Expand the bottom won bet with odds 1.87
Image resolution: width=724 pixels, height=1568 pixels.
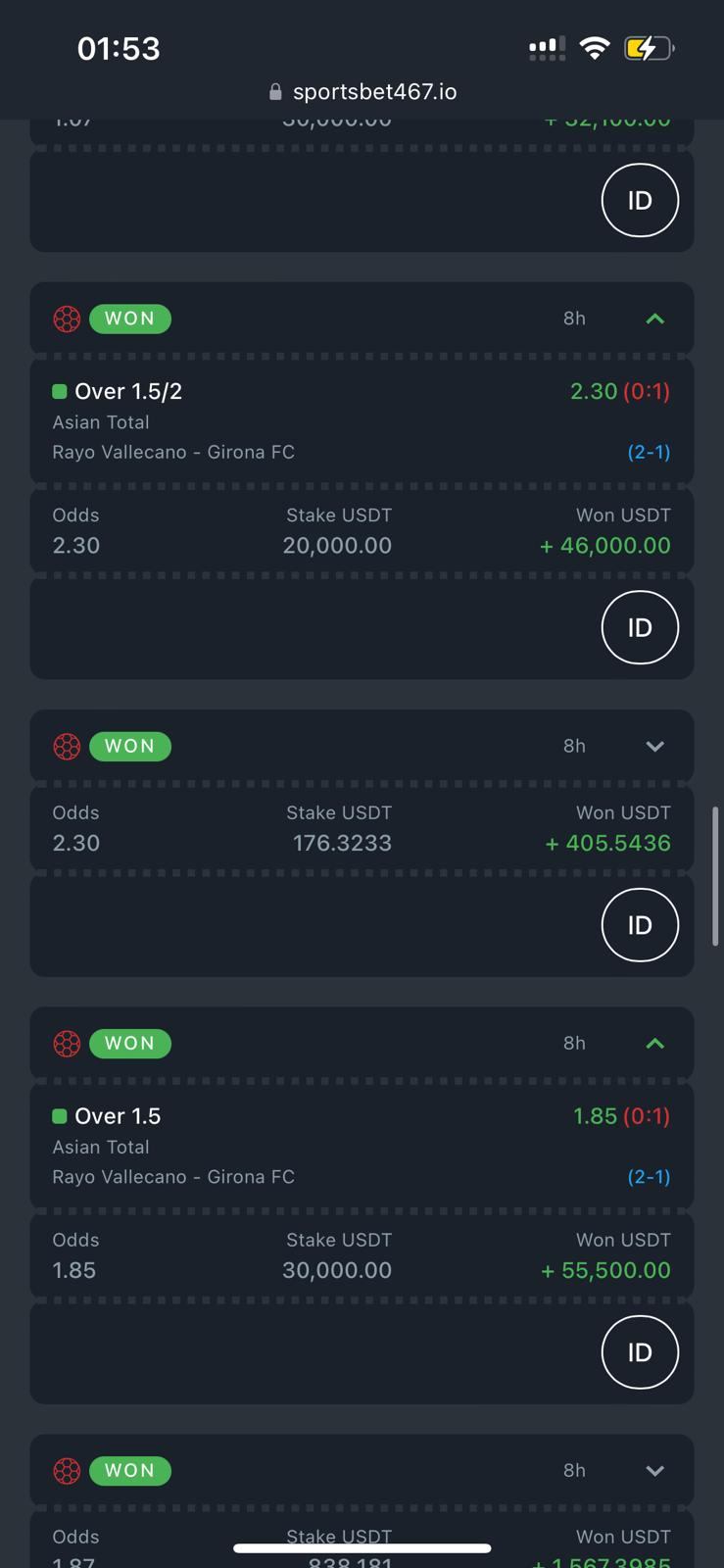pyautogui.click(x=654, y=1471)
